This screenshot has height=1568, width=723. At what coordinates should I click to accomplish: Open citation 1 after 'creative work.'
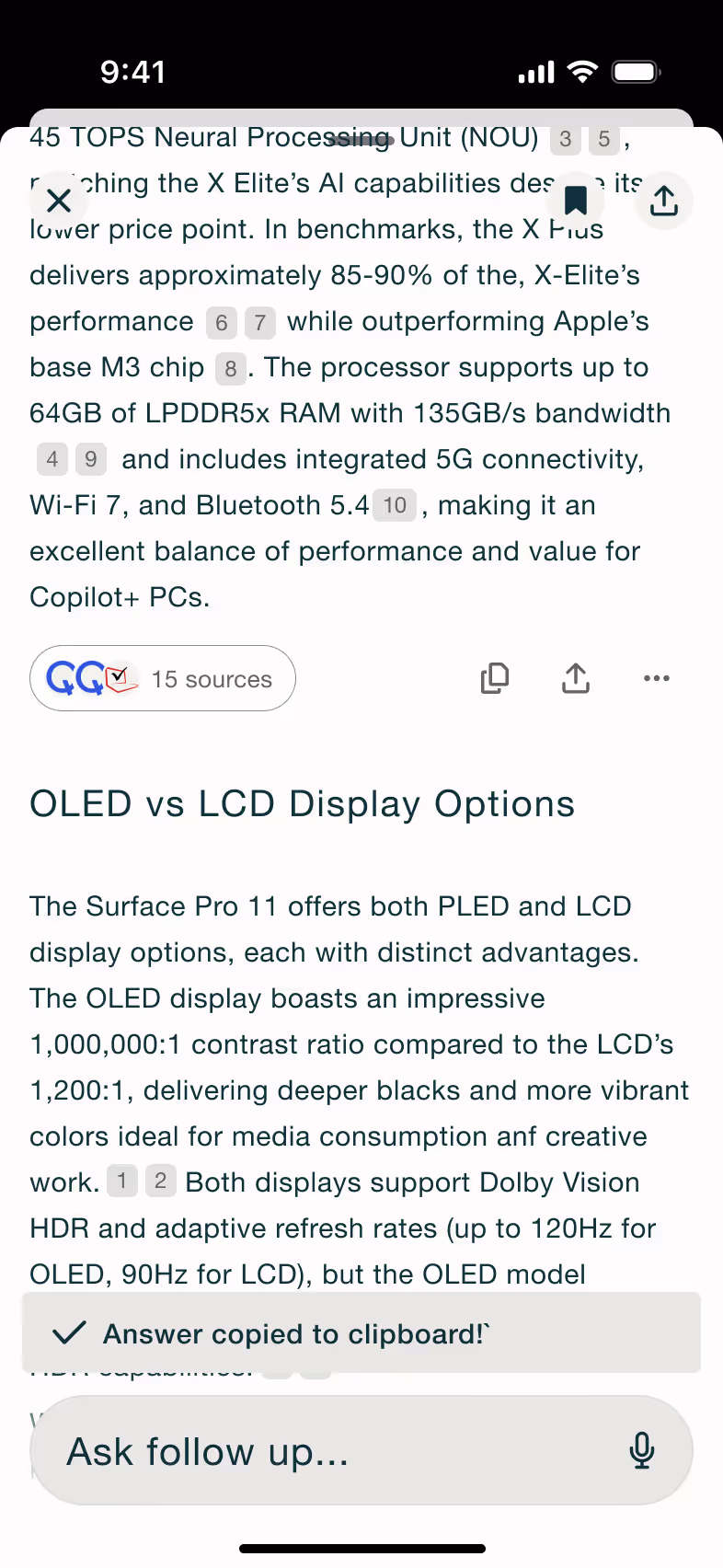[x=122, y=1181]
